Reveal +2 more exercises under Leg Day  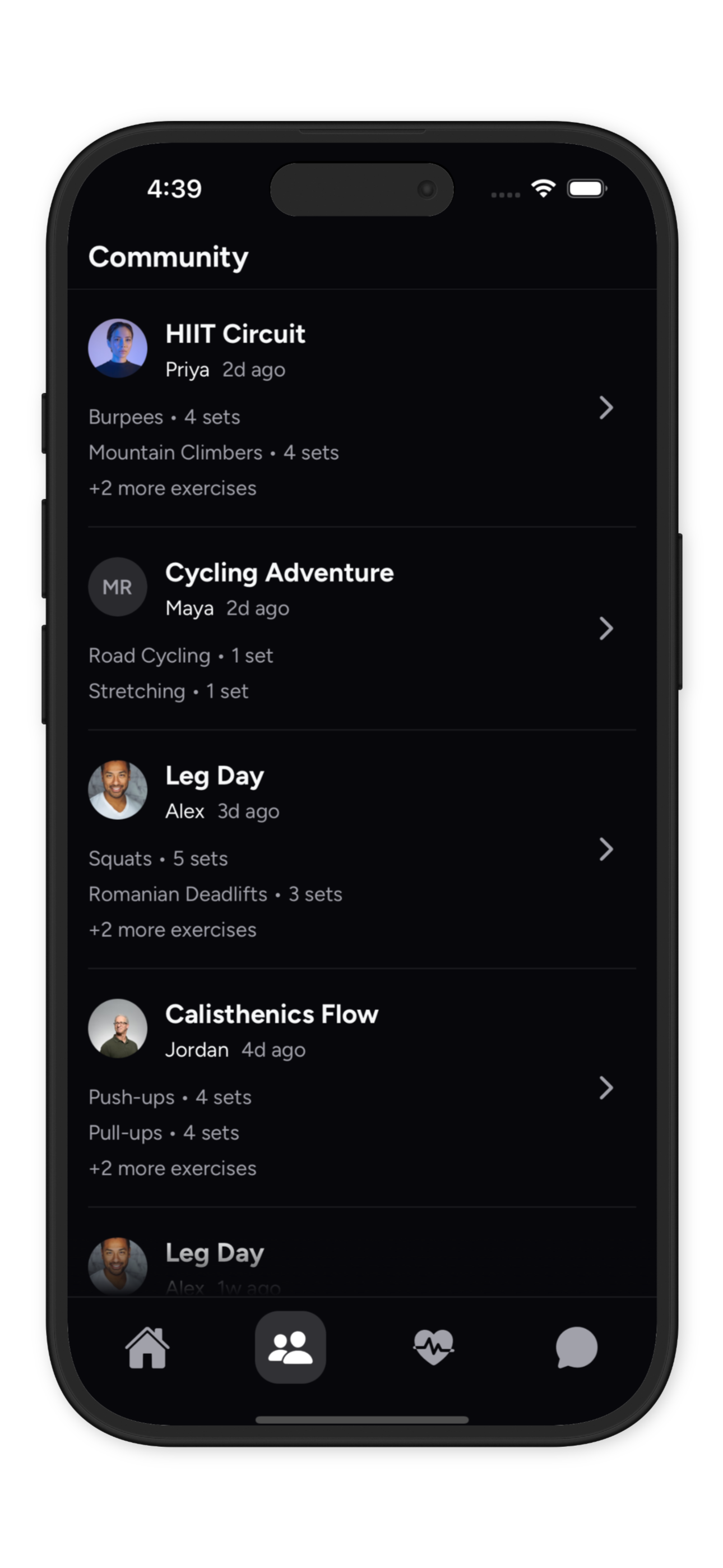pyautogui.click(x=172, y=929)
